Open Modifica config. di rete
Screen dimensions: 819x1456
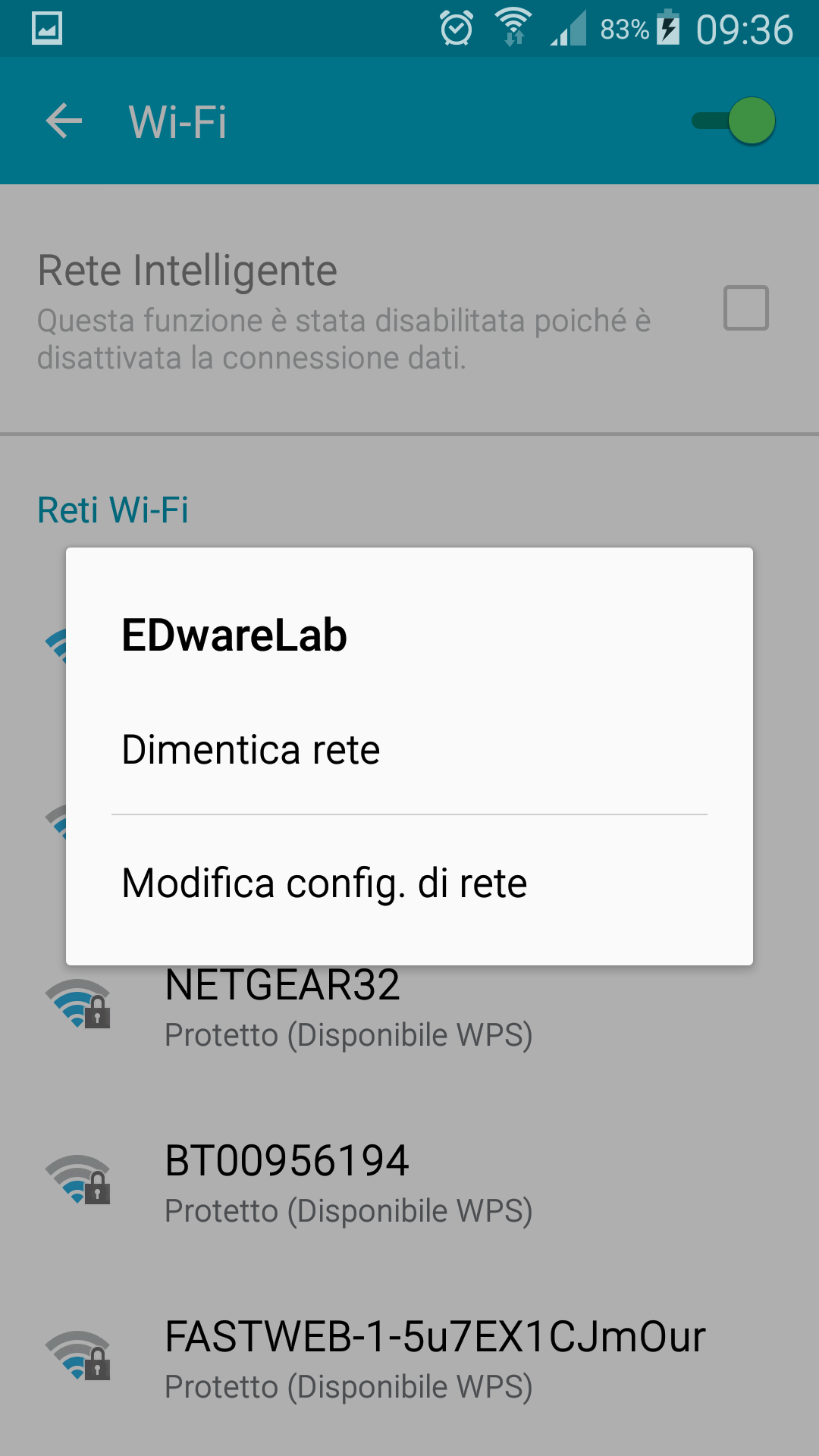tap(409, 883)
